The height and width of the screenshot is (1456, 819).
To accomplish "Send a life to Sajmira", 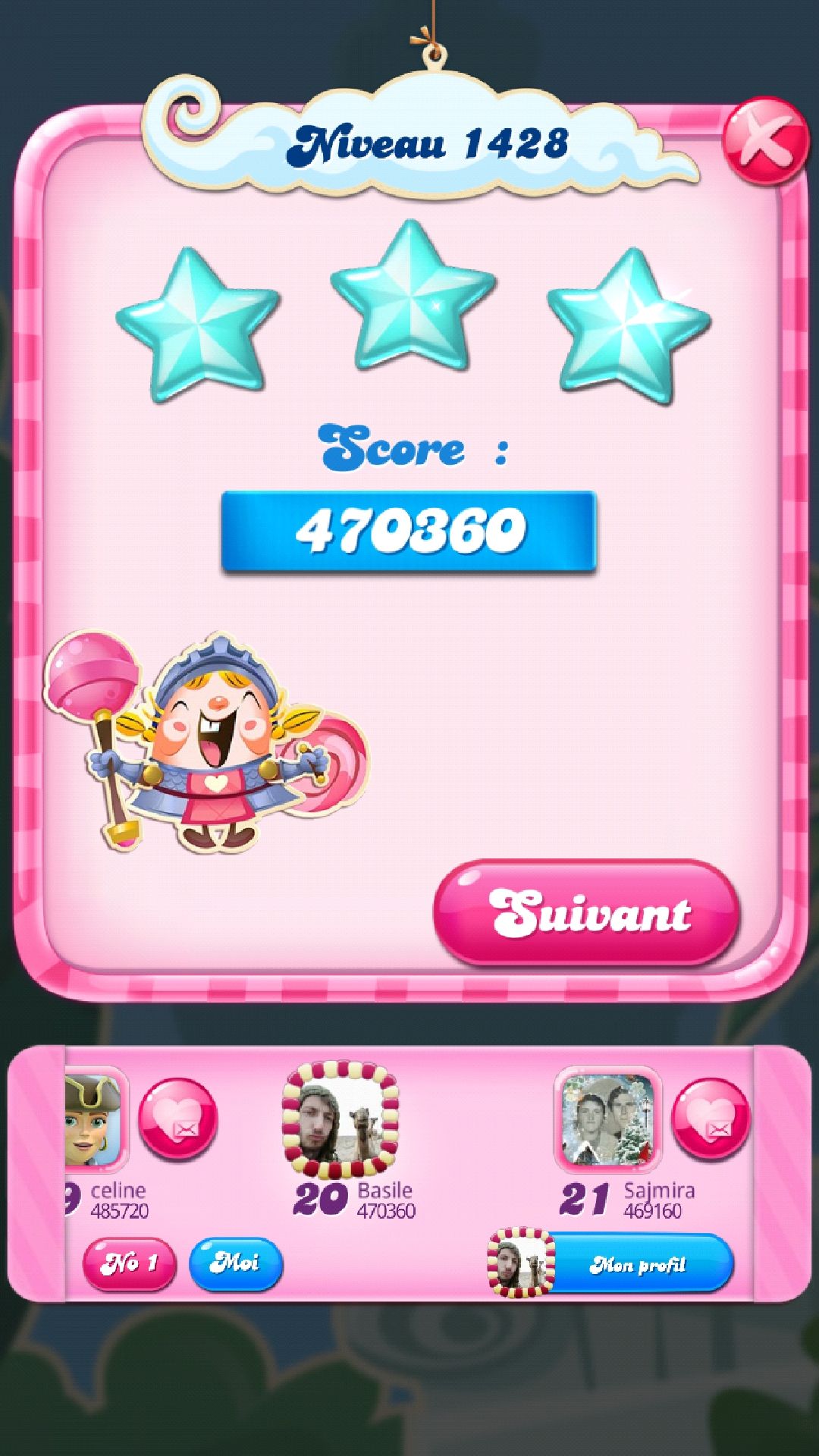I will pyautogui.click(x=711, y=1120).
